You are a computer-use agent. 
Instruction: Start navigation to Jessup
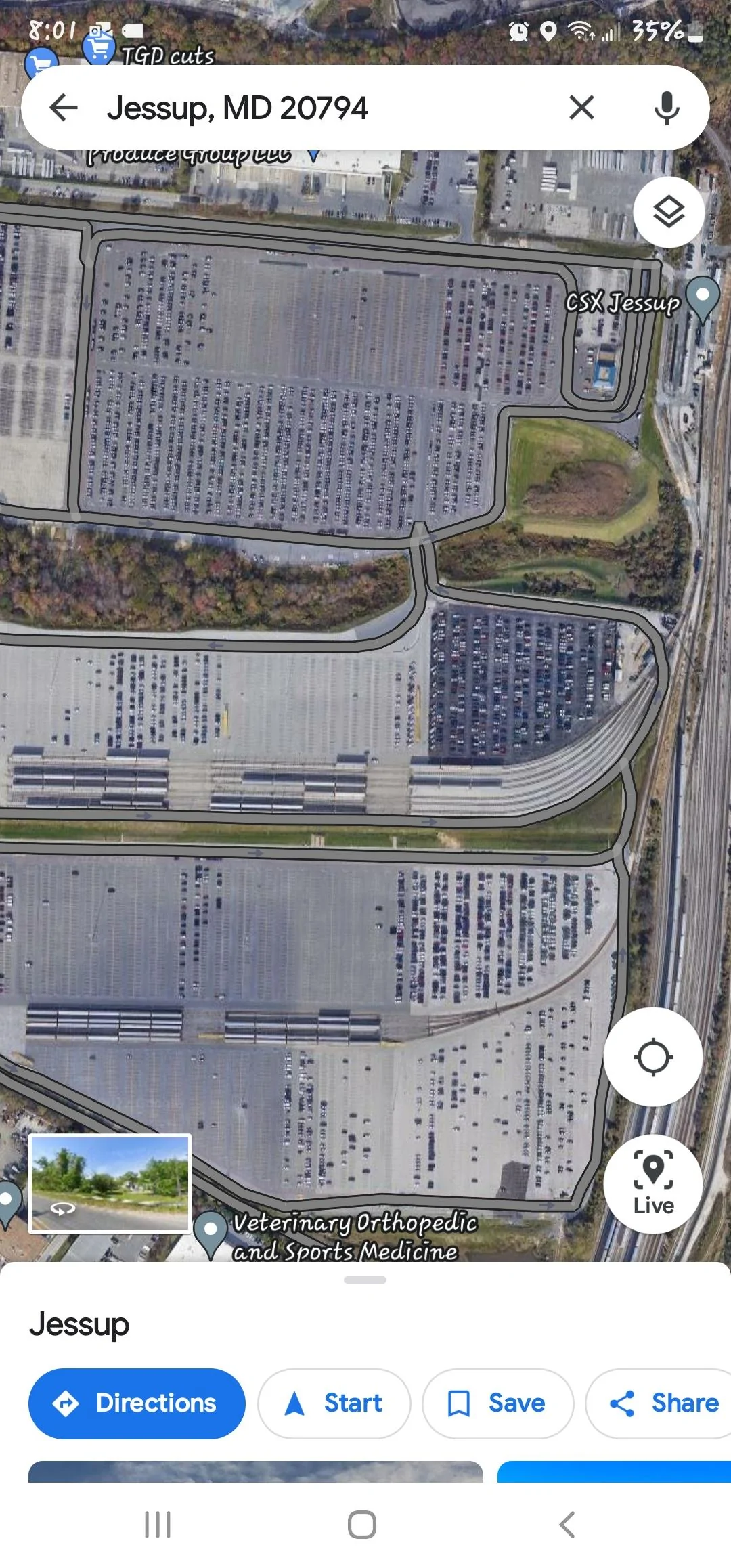point(334,1403)
